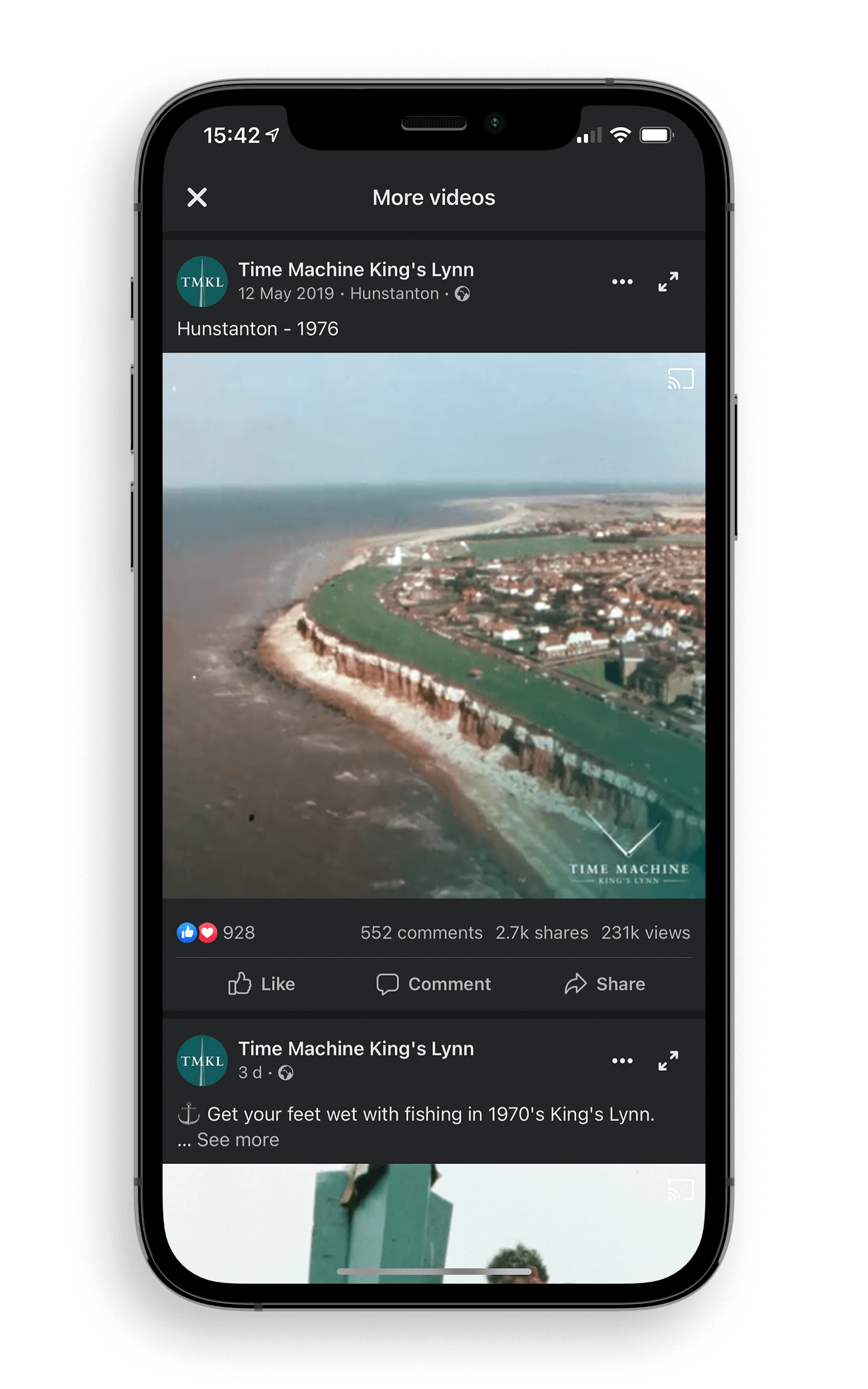This screenshot has width=868, height=1389.
Task: Cast the fishing video to a device
Action: point(681,1190)
